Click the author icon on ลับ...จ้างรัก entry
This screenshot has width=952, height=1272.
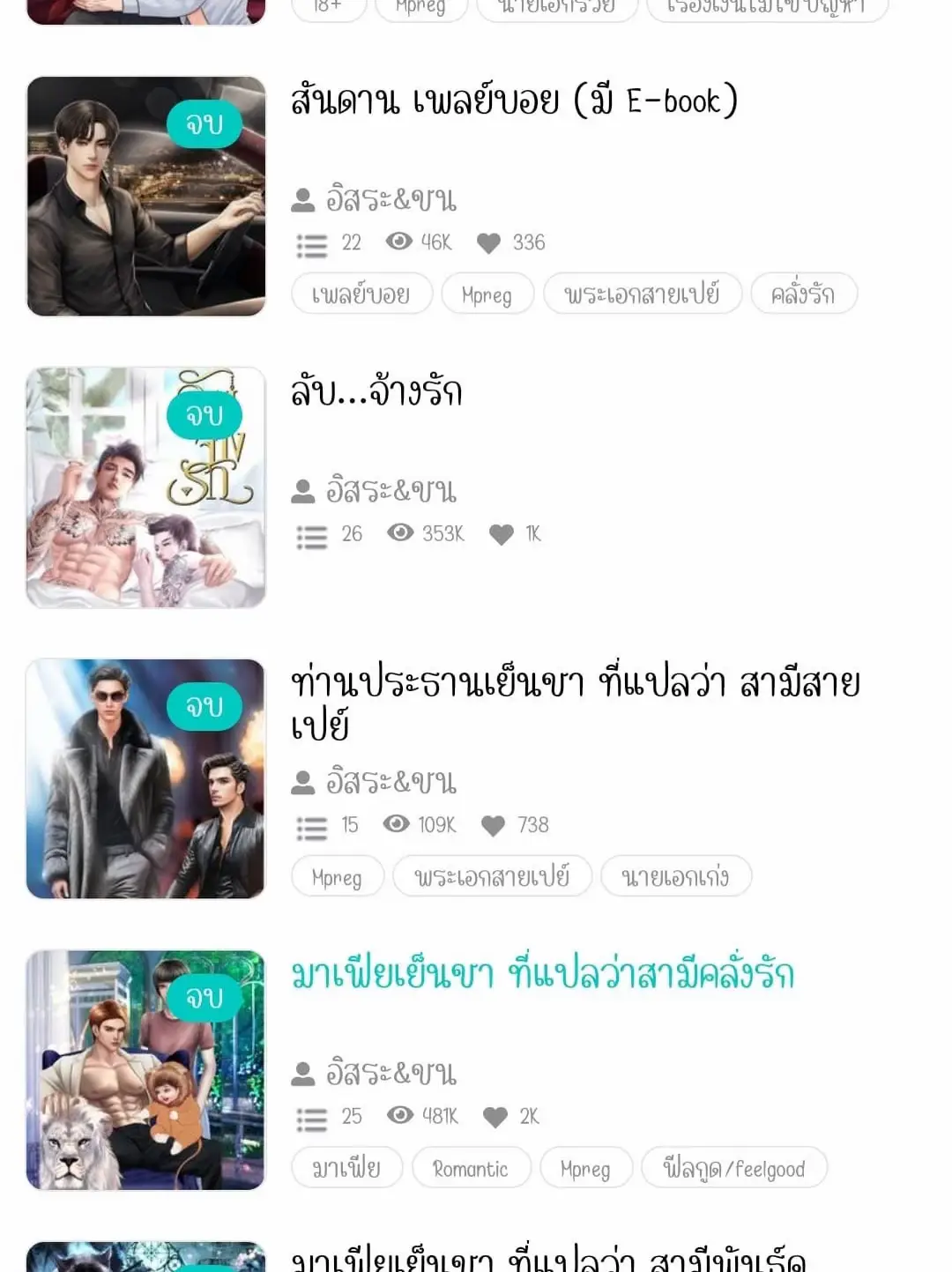click(x=304, y=491)
